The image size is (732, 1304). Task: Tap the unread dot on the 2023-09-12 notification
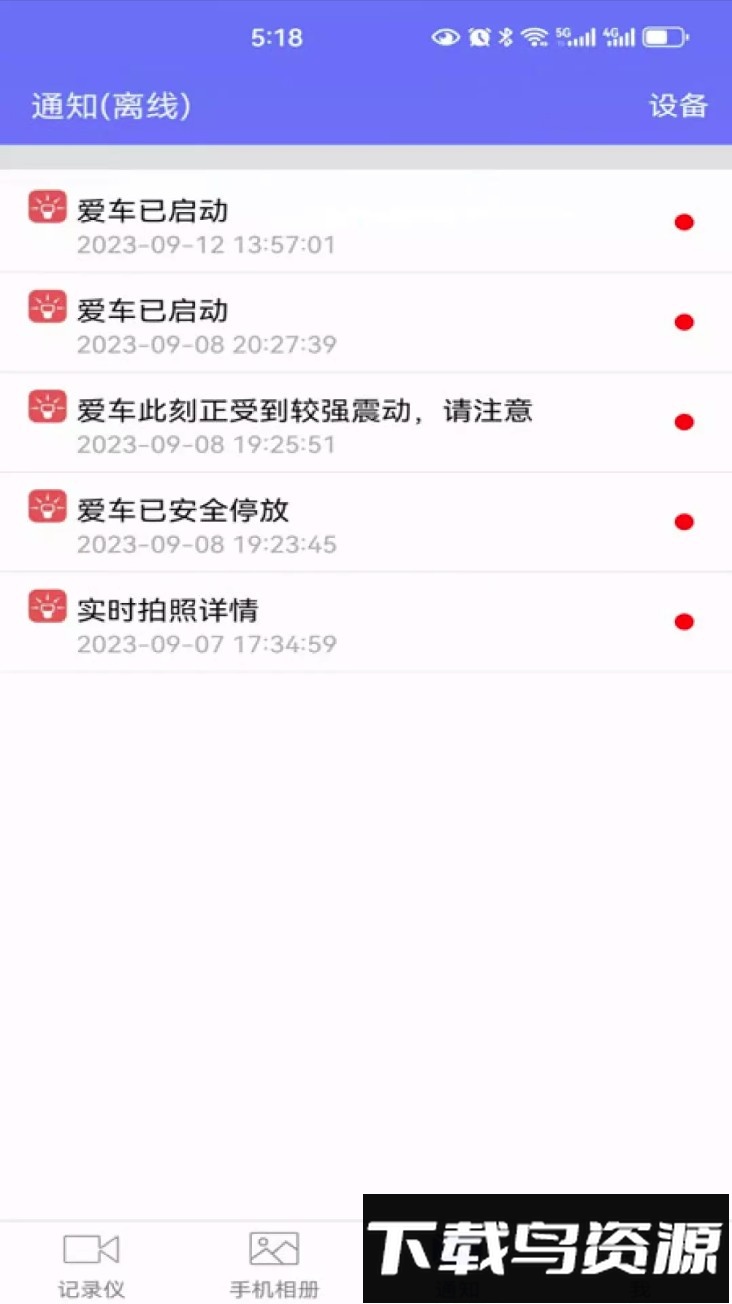coord(684,222)
